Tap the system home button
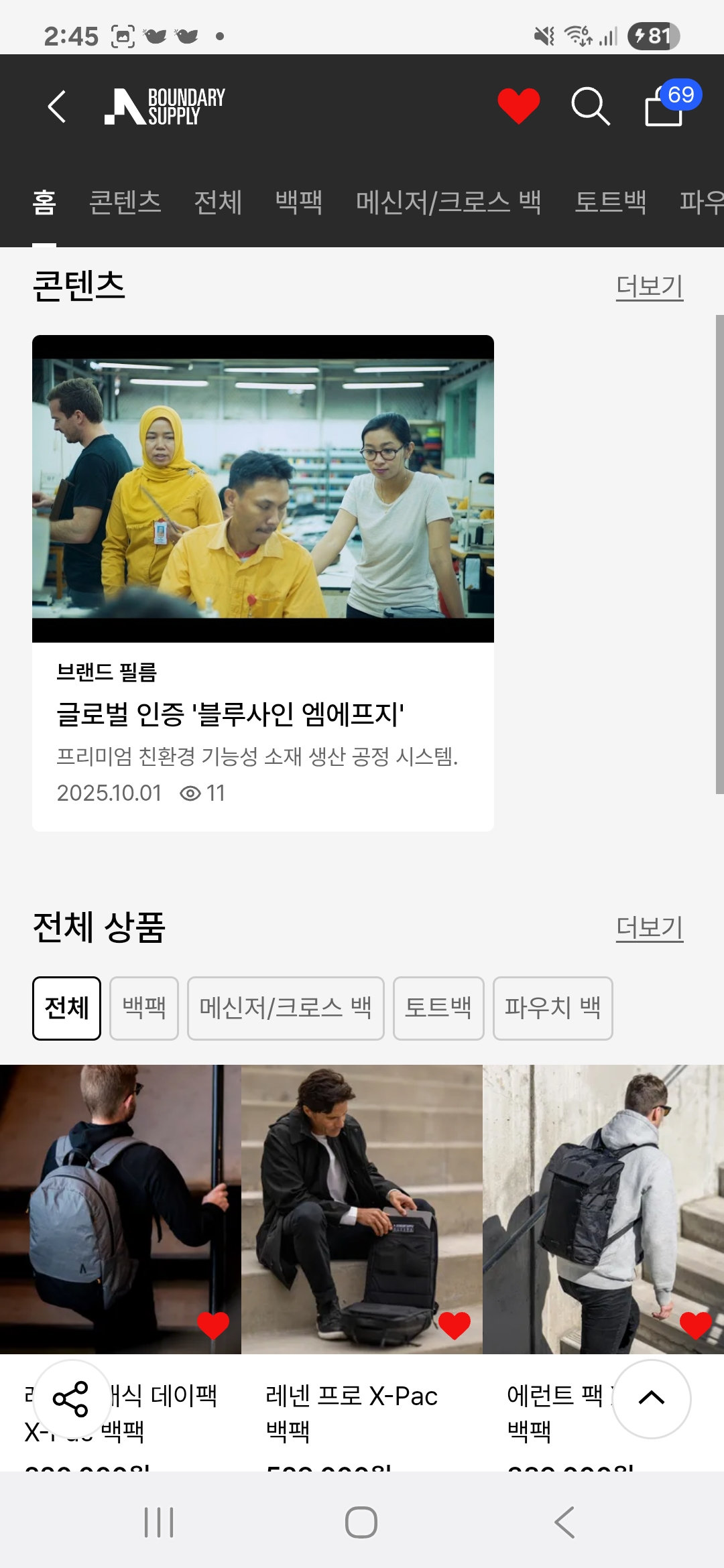The width and height of the screenshot is (724, 1568). tap(361, 1522)
